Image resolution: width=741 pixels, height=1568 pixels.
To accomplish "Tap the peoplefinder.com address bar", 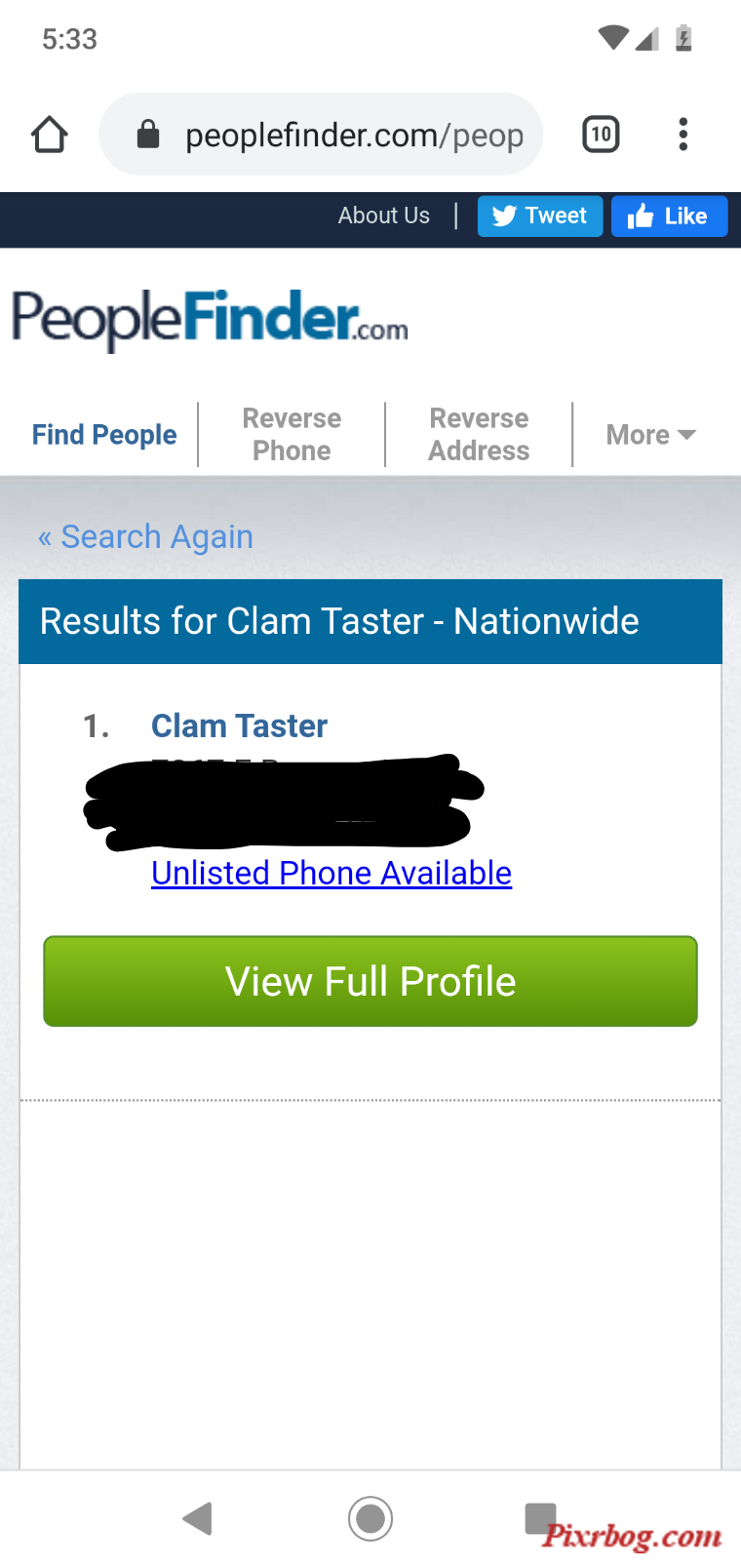I will pyautogui.click(x=331, y=135).
